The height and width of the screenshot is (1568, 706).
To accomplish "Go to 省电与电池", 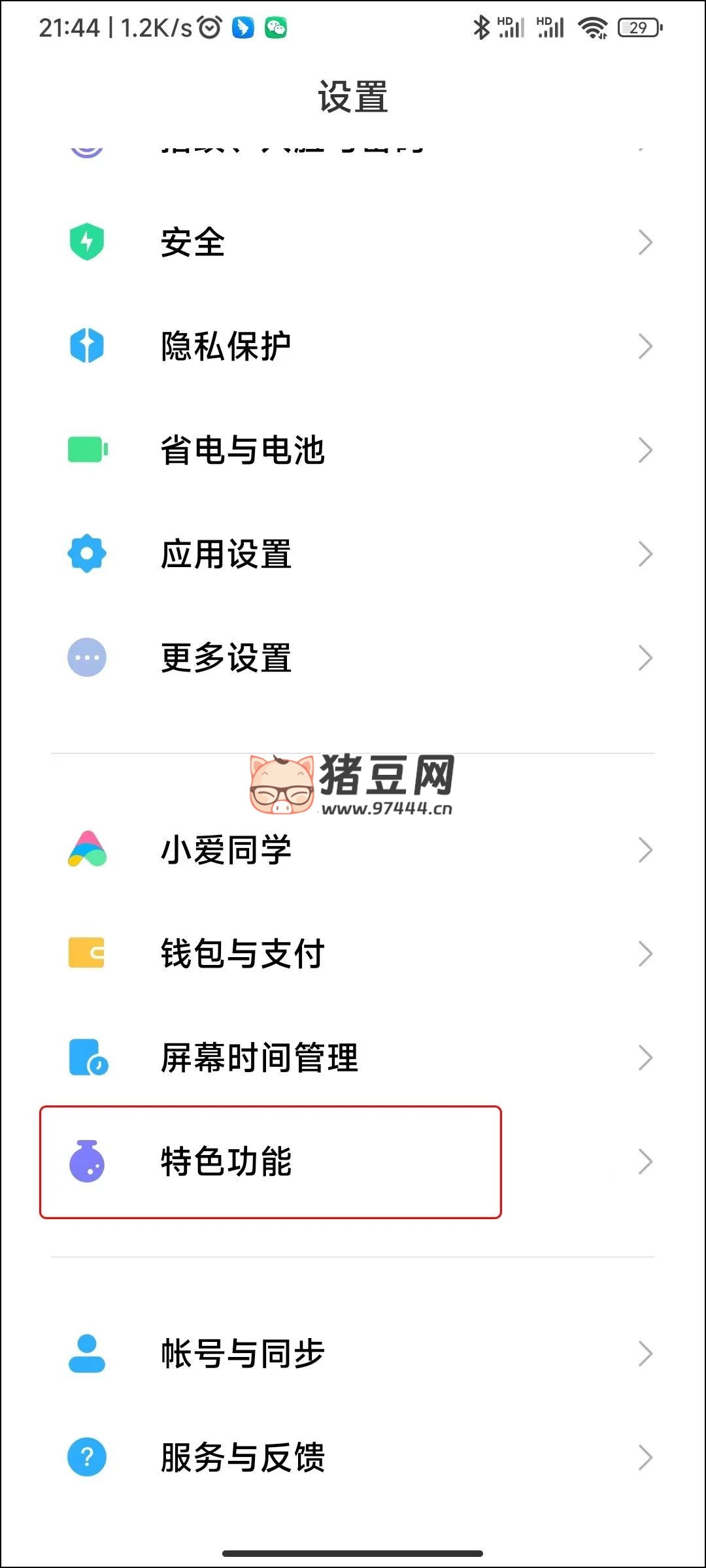I will (353, 450).
